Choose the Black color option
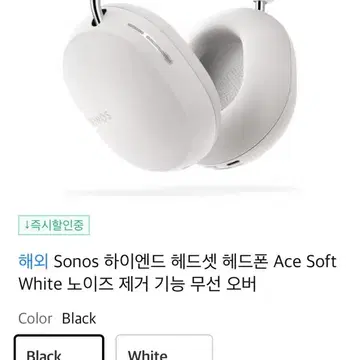The width and height of the screenshot is (360, 360). (x=59, y=347)
